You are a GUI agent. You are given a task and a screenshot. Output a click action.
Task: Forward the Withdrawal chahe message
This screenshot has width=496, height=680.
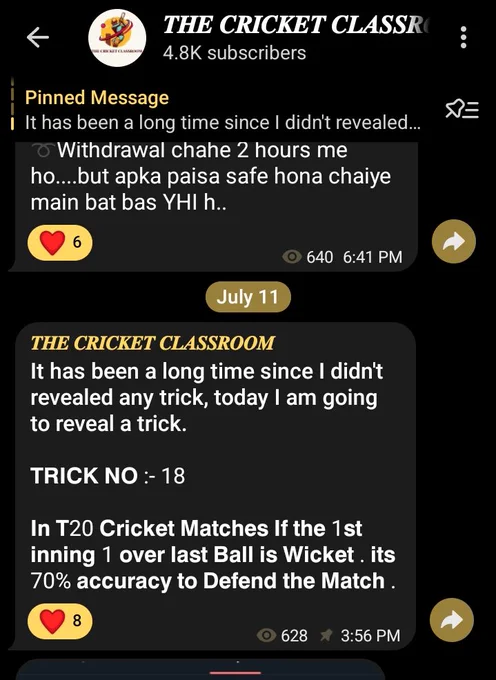[454, 242]
